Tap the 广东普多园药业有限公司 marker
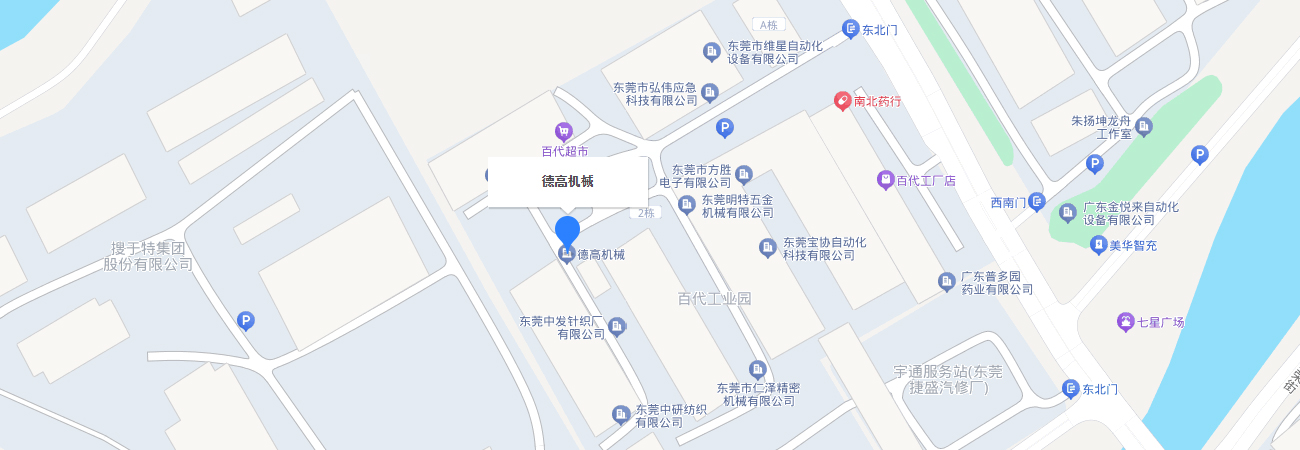The image size is (1300, 450). 946,282
